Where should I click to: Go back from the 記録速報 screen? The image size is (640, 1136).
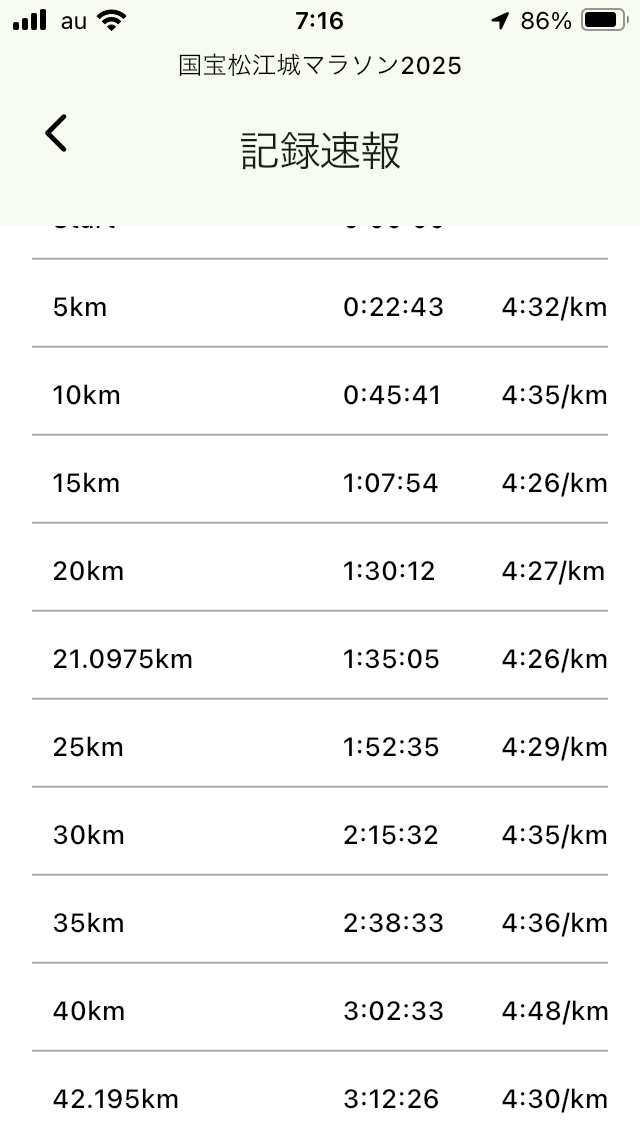(x=56, y=133)
